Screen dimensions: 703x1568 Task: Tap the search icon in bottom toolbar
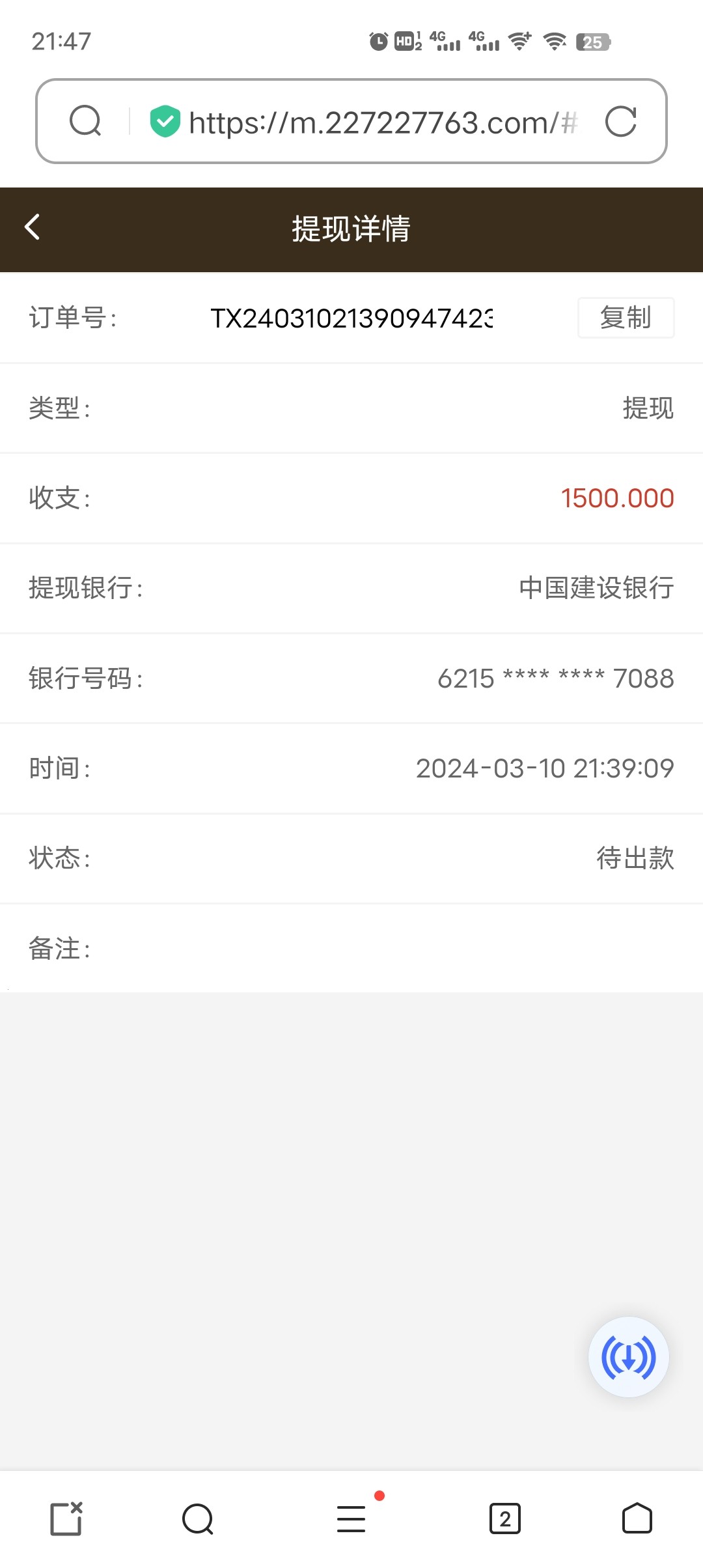(x=198, y=1519)
